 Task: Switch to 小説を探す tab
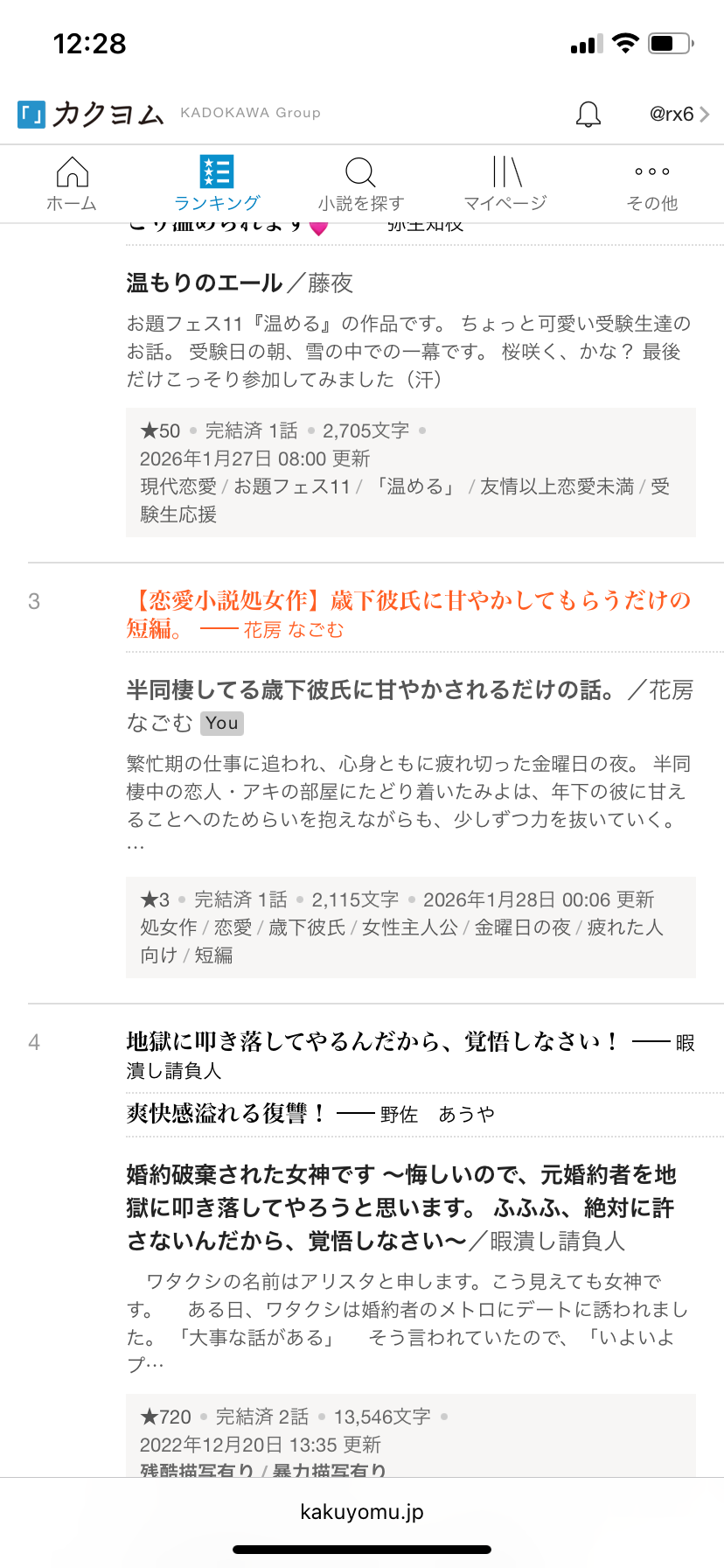[x=360, y=185]
